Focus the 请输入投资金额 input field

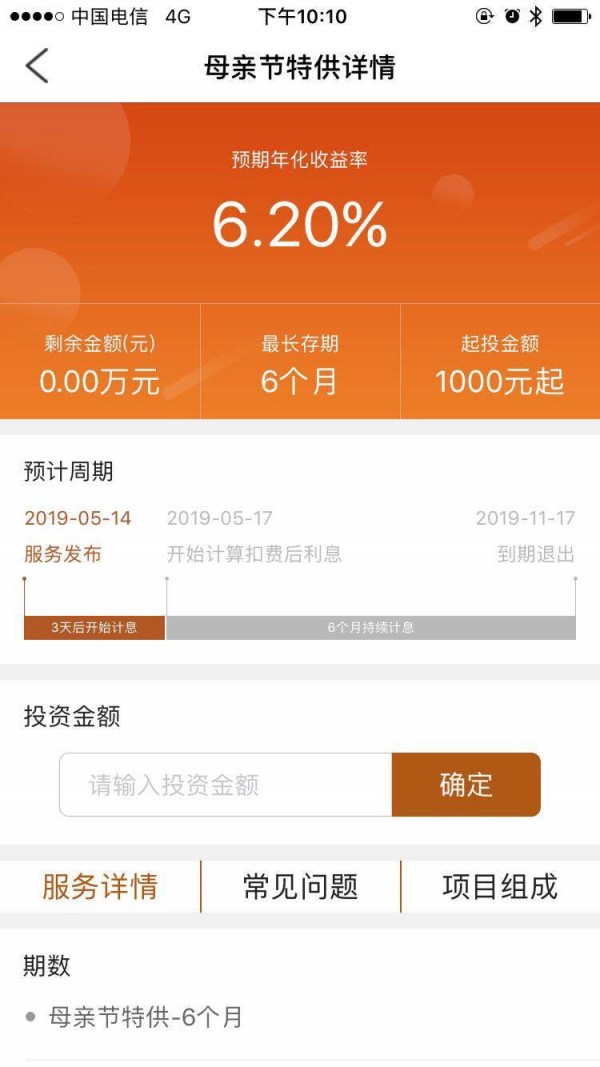(225, 785)
